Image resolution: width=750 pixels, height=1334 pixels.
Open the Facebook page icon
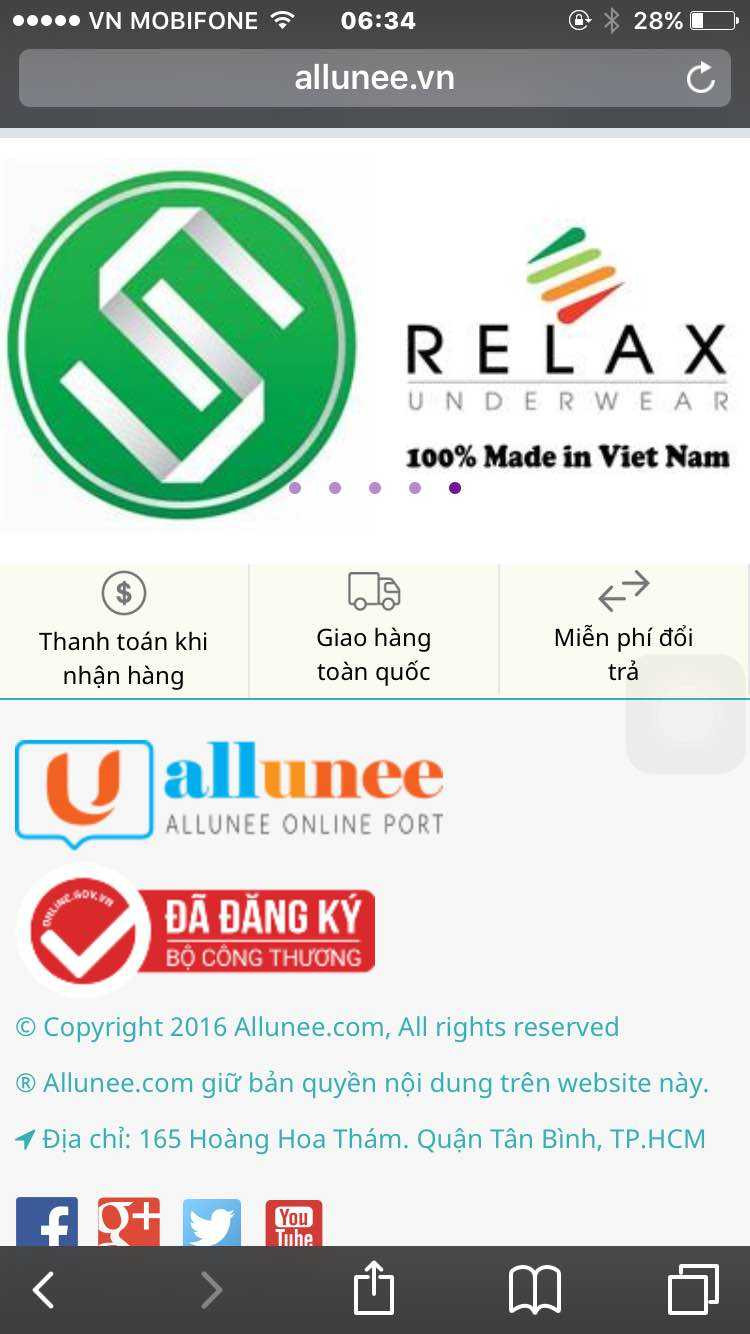(47, 1222)
